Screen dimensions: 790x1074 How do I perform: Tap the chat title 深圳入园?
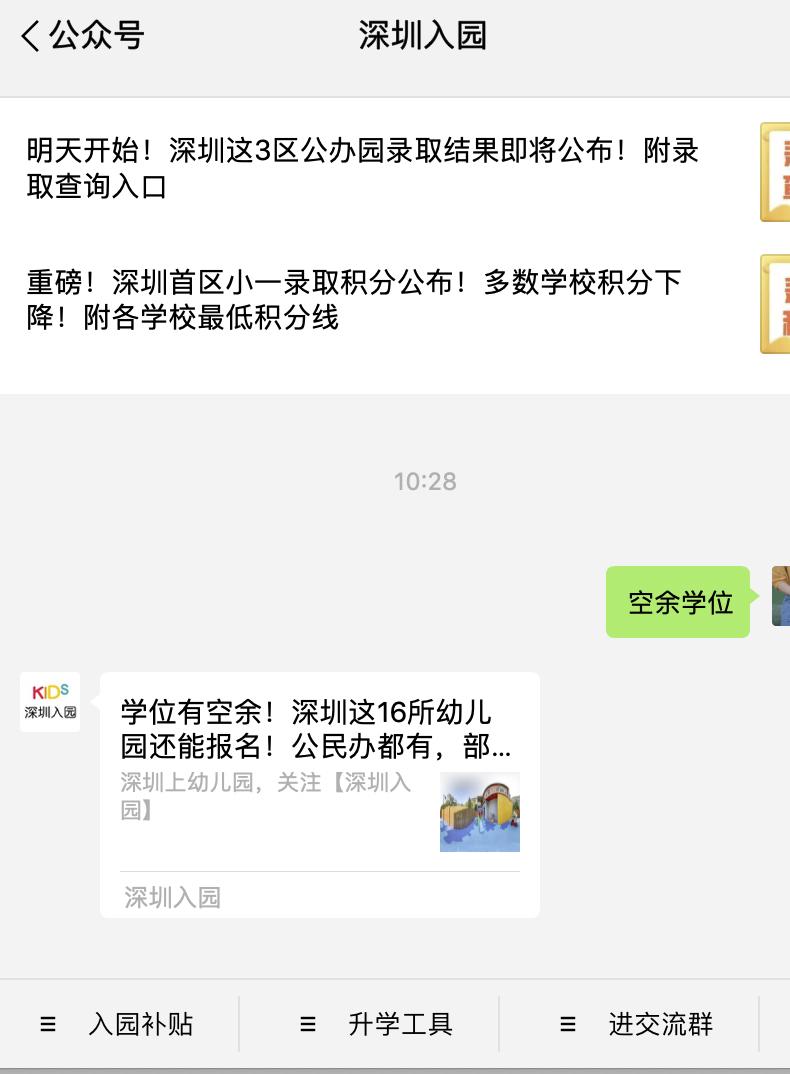pyautogui.click(x=420, y=34)
